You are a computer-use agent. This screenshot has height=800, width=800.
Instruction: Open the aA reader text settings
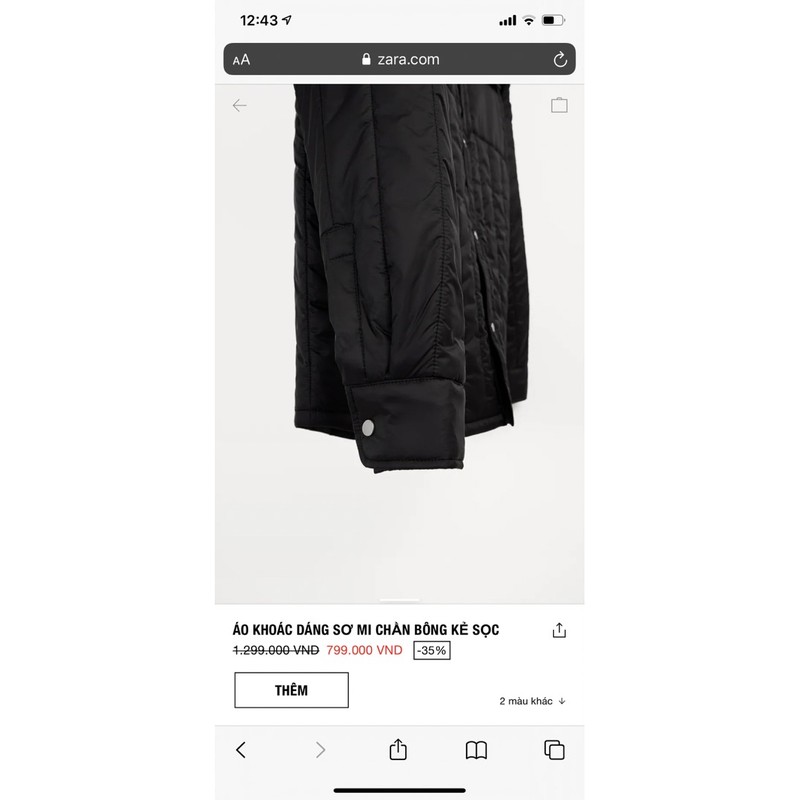click(241, 60)
